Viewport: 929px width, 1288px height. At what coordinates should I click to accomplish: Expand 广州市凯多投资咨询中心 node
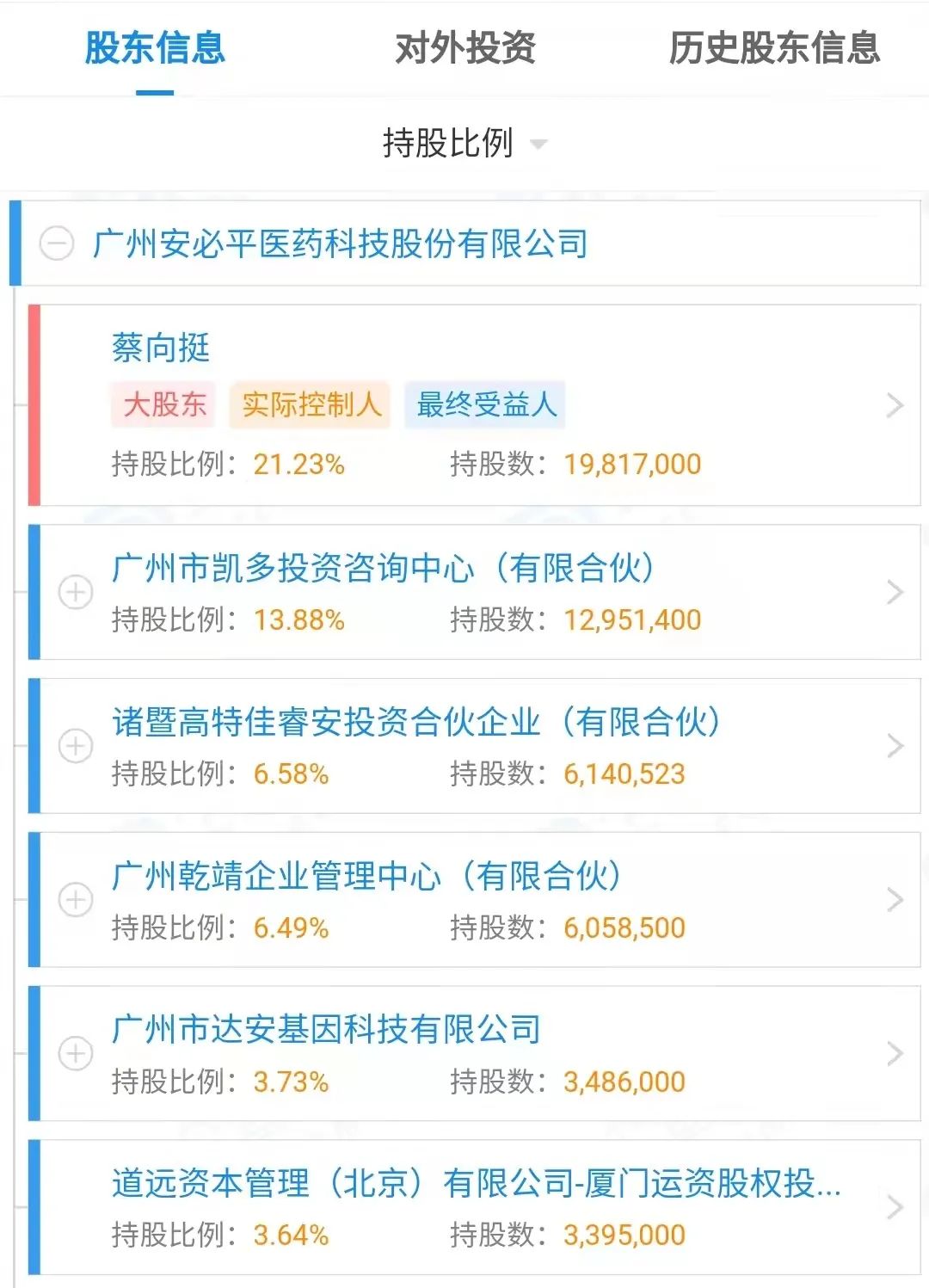pyautogui.click(x=76, y=592)
